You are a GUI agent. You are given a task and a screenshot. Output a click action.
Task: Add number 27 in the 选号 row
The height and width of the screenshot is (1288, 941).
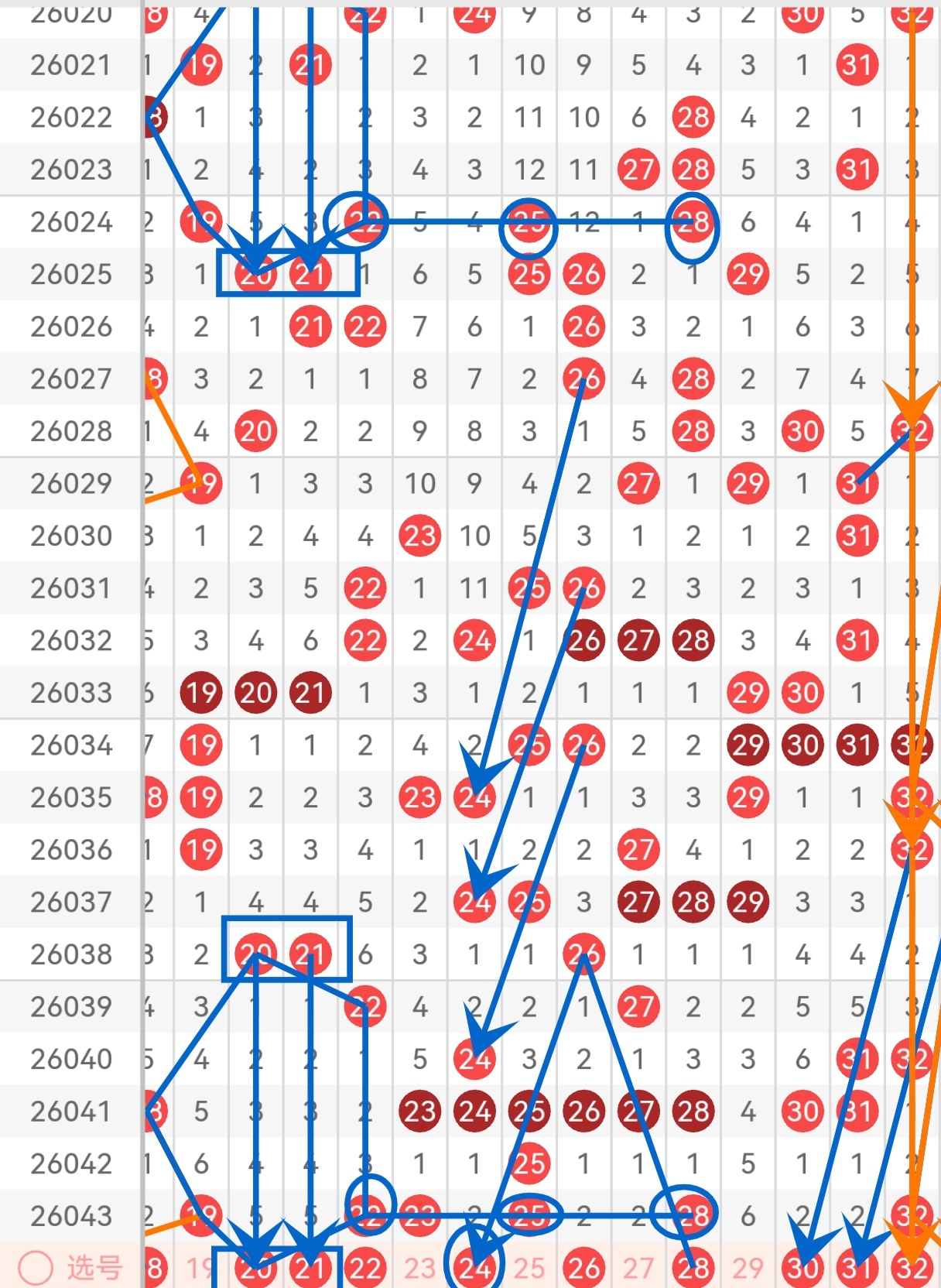[x=638, y=1268]
